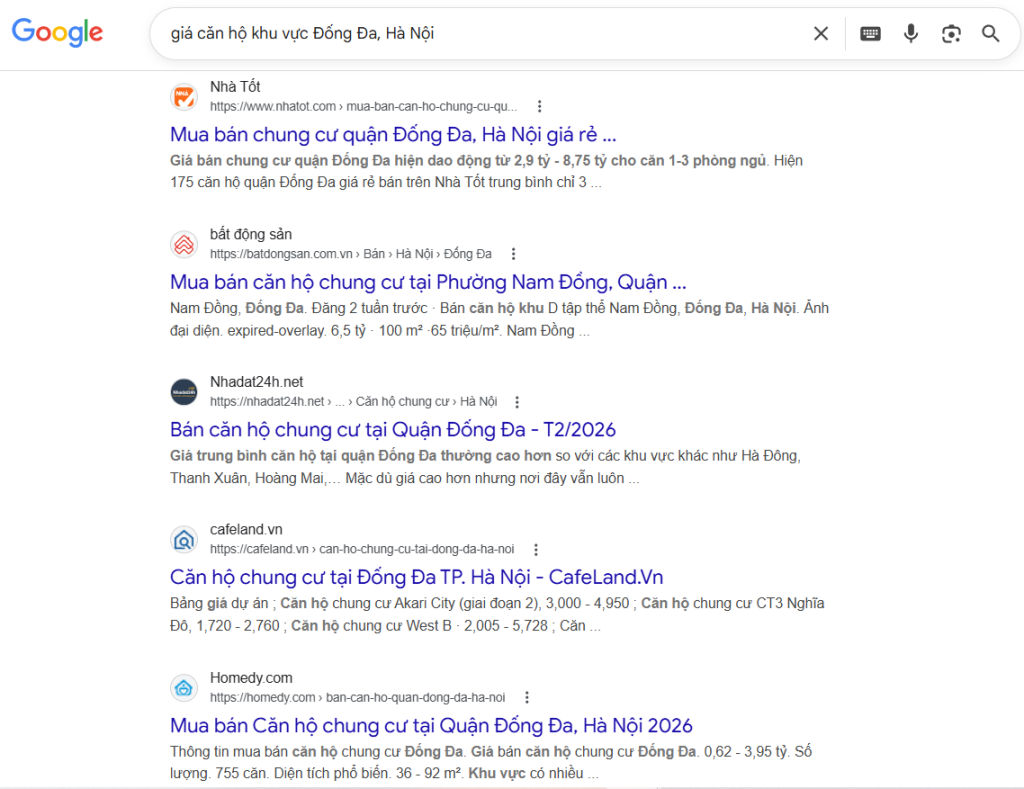Open the CafeLand.Vn Đống Đa result
1024x789 pixels.
click(416, 577)
